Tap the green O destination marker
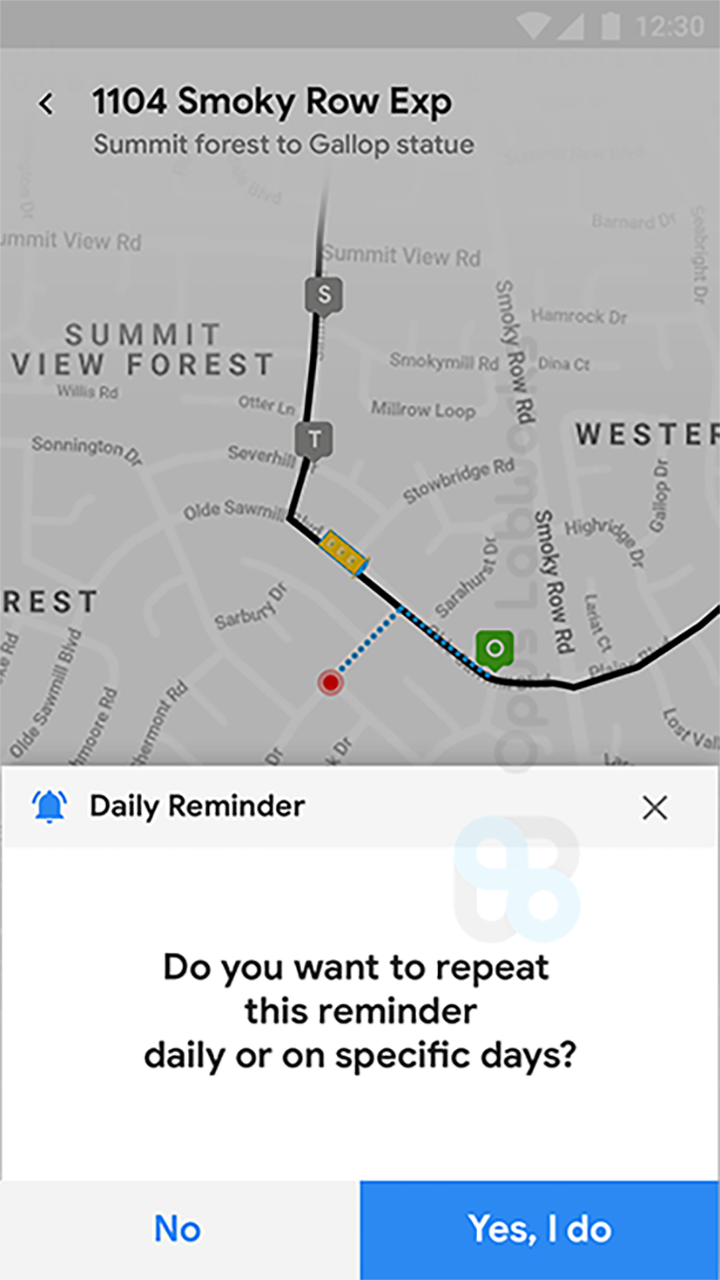This screenshot has height=1280, width=720. coord(493,648)
